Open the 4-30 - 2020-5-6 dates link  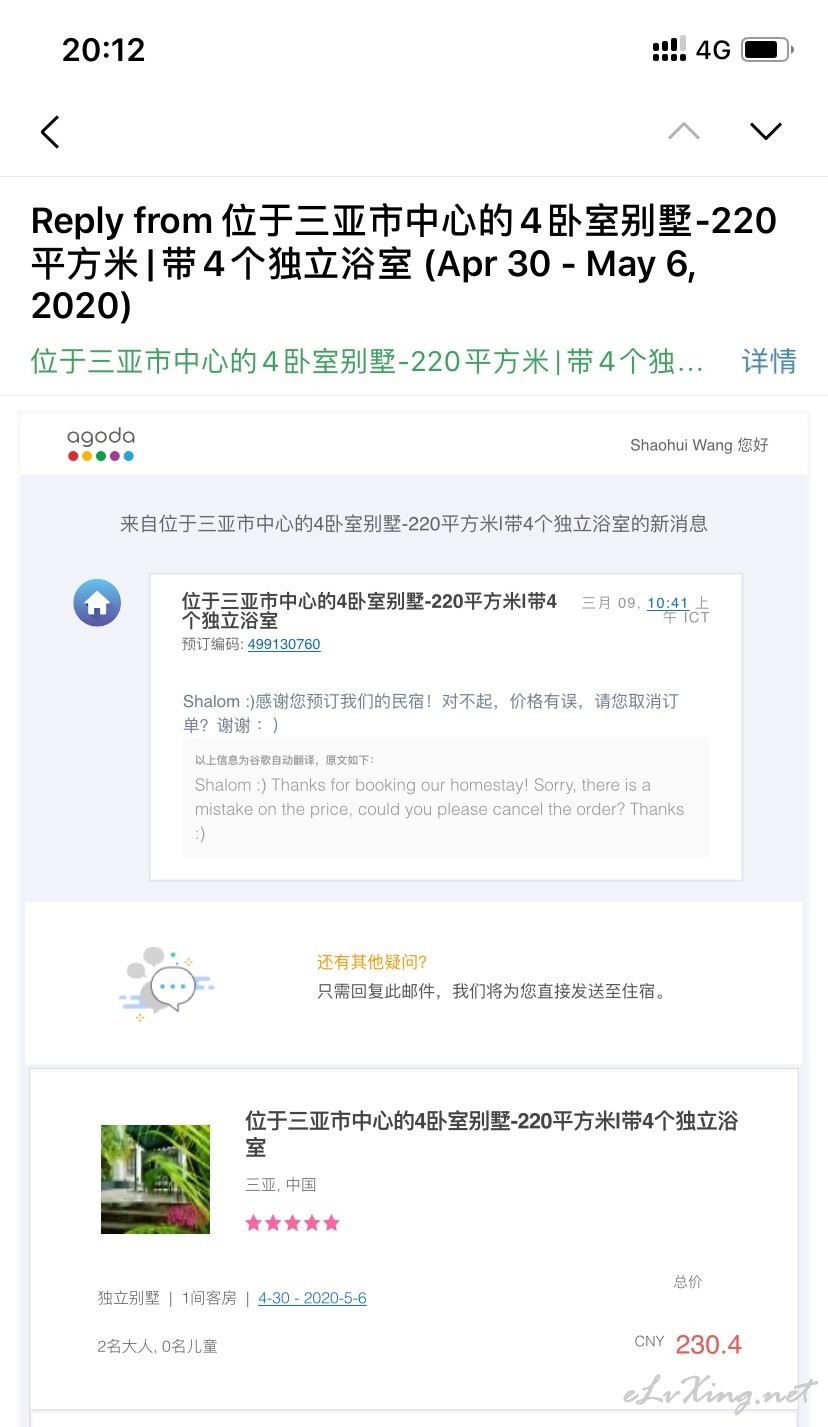[312, 1298]
